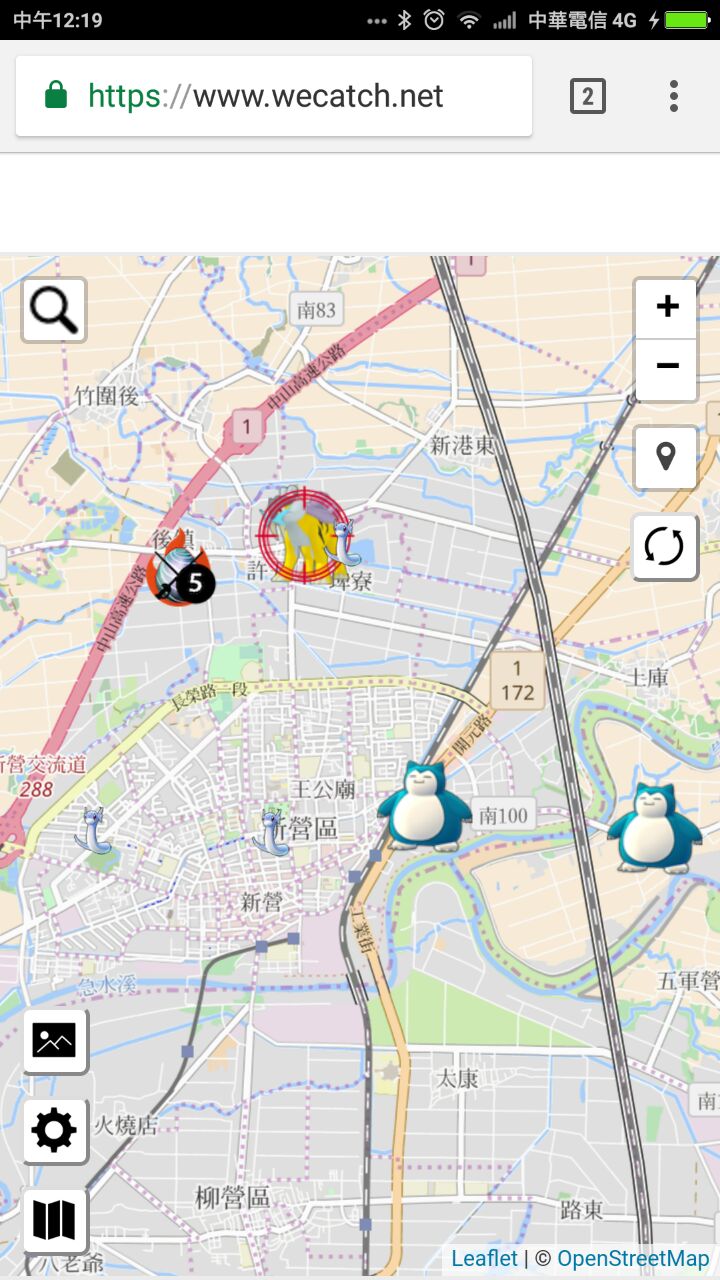Open the map search magnifier
This screenshot has width=720, height=1280.
54,310
